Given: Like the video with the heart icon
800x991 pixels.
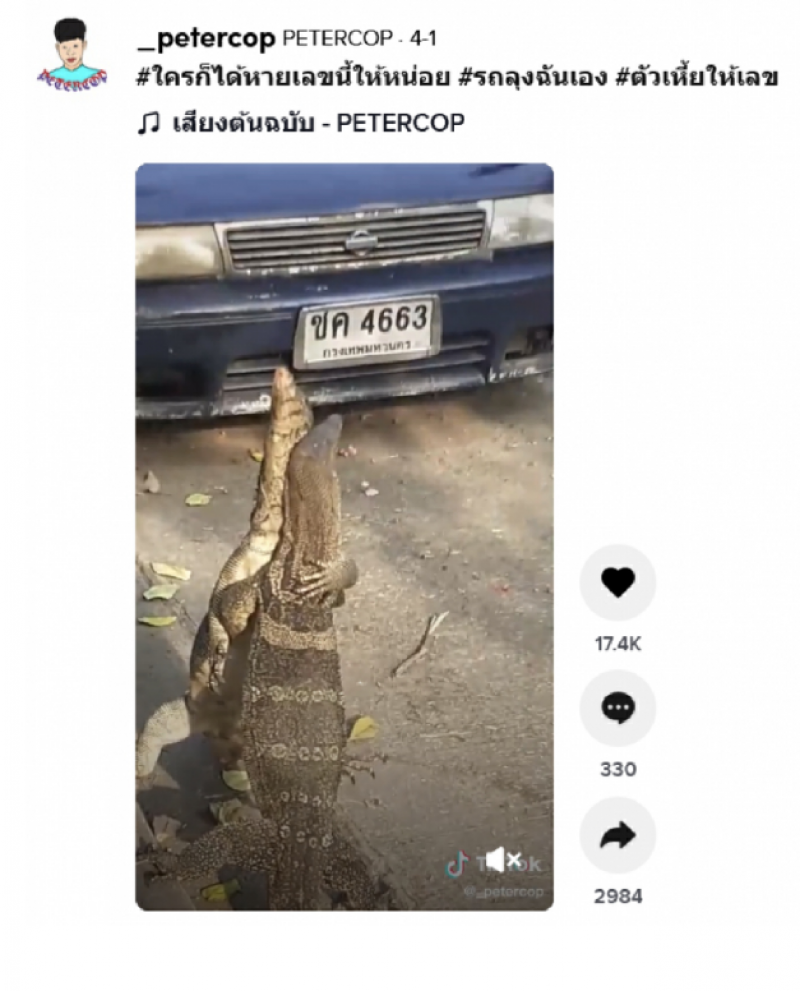Looking at the screenshot, I should pyautogui.click(x=617, y=582).
